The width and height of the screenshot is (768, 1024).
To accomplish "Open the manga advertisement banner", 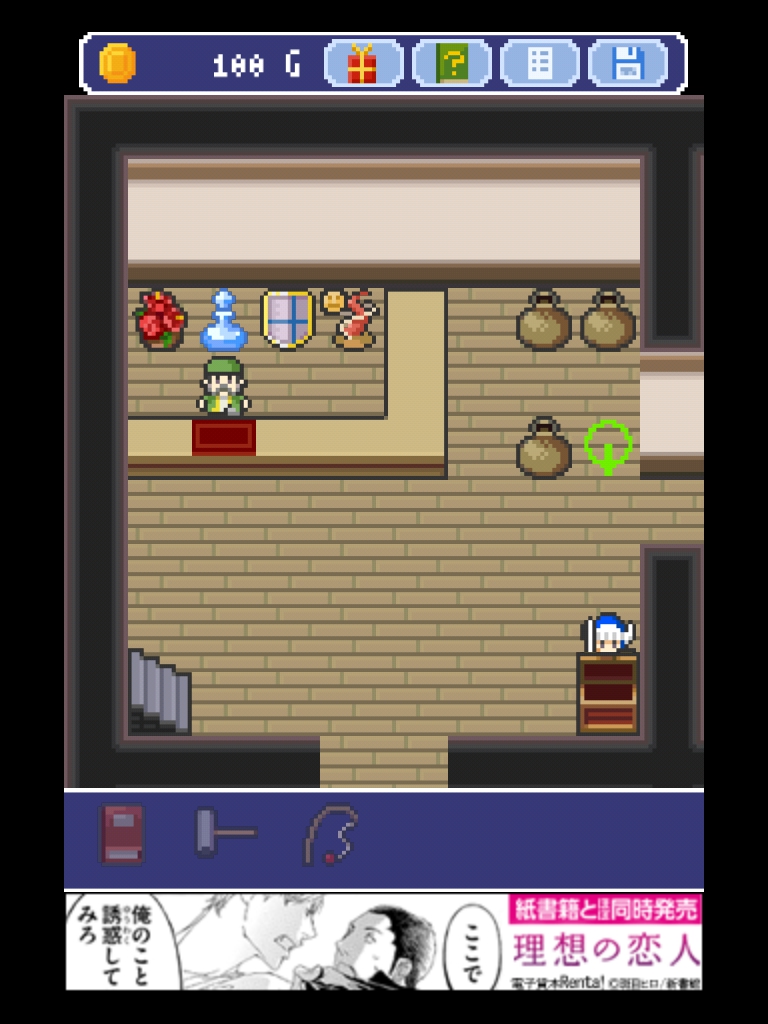I will tap(384, 942).
